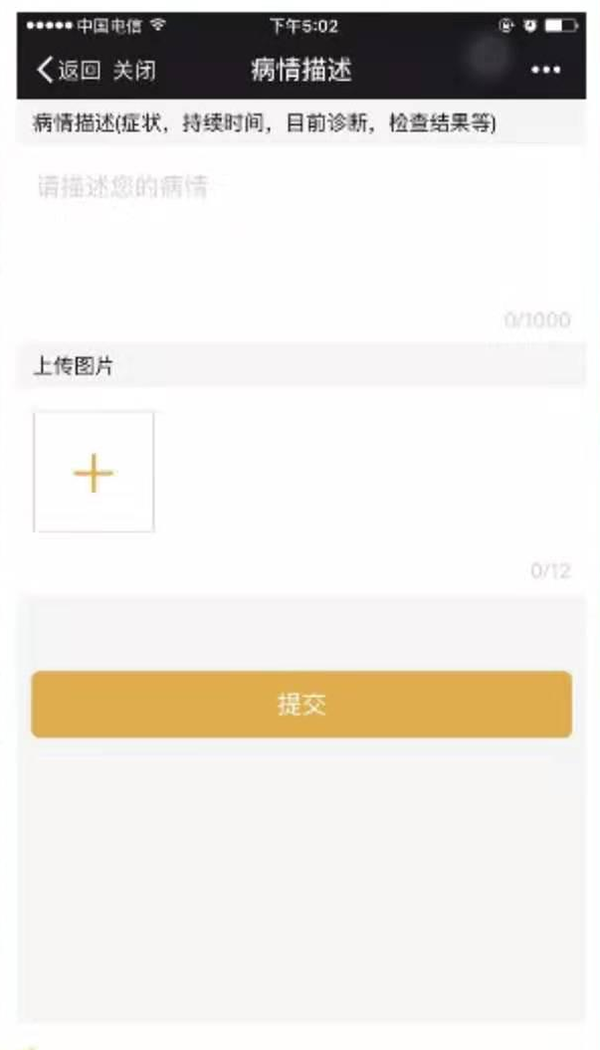Add a picture with the plus tile
The image size is (600, 1050).
click(94, 472)
